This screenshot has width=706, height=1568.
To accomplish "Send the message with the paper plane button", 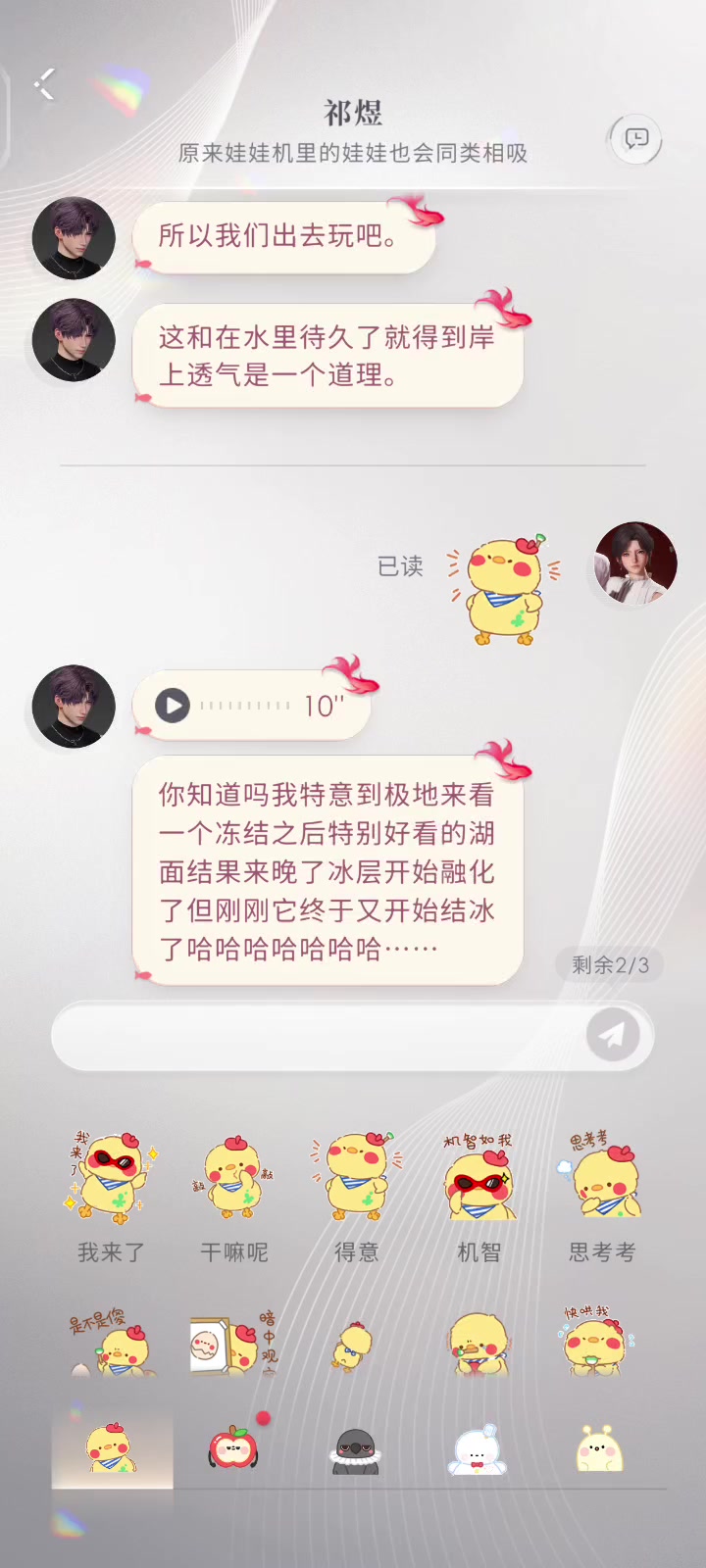I will pyautogui.click(x=613, y=1035).
